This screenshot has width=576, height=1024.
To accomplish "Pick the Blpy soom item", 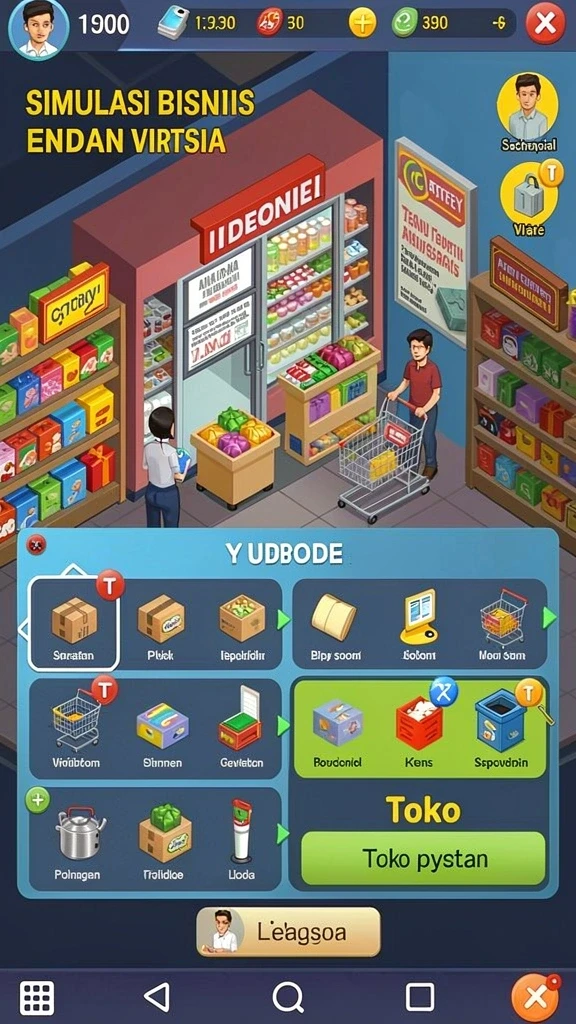I will [x=334, y=627].
